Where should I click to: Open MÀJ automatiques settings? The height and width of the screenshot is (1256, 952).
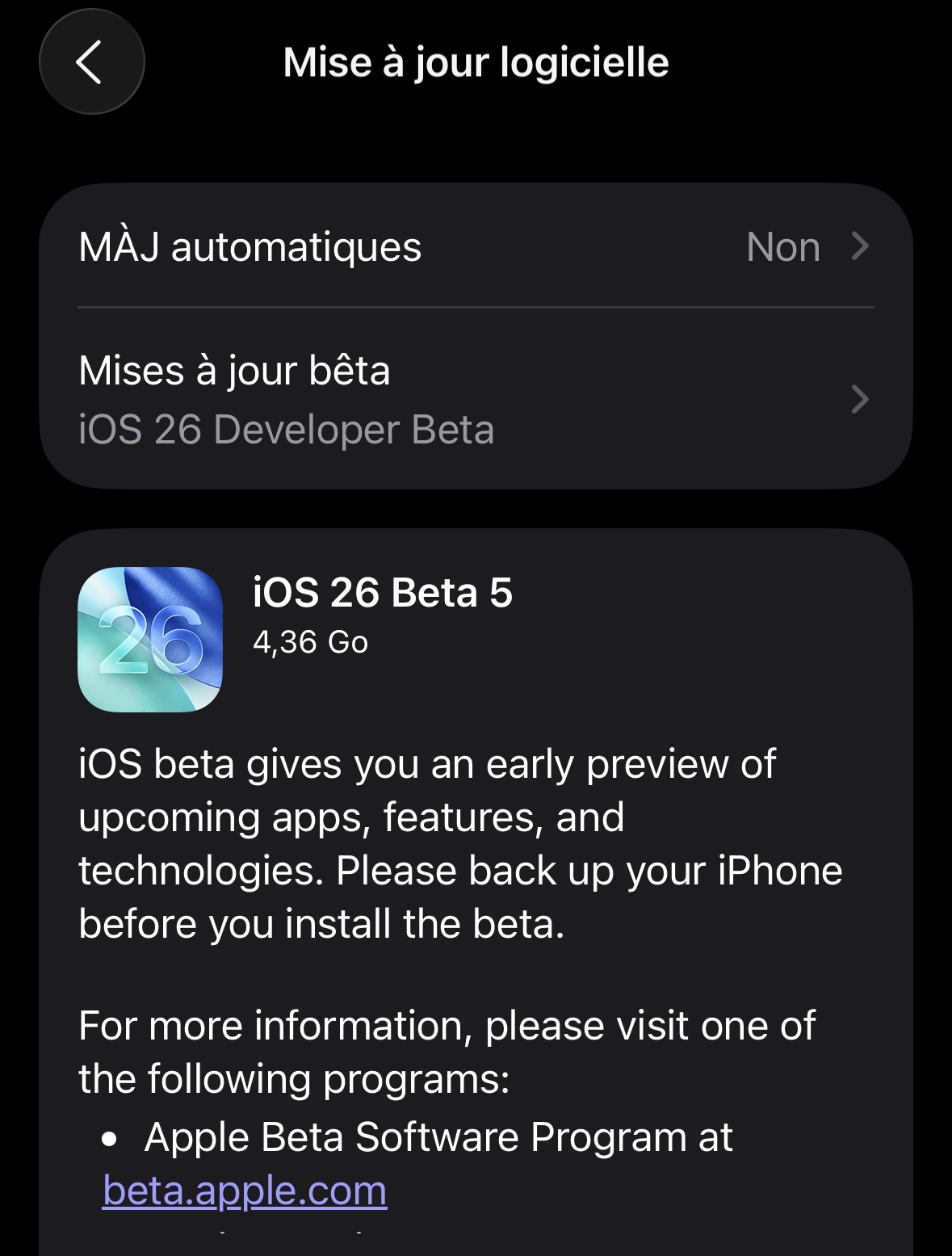point(475,247)
